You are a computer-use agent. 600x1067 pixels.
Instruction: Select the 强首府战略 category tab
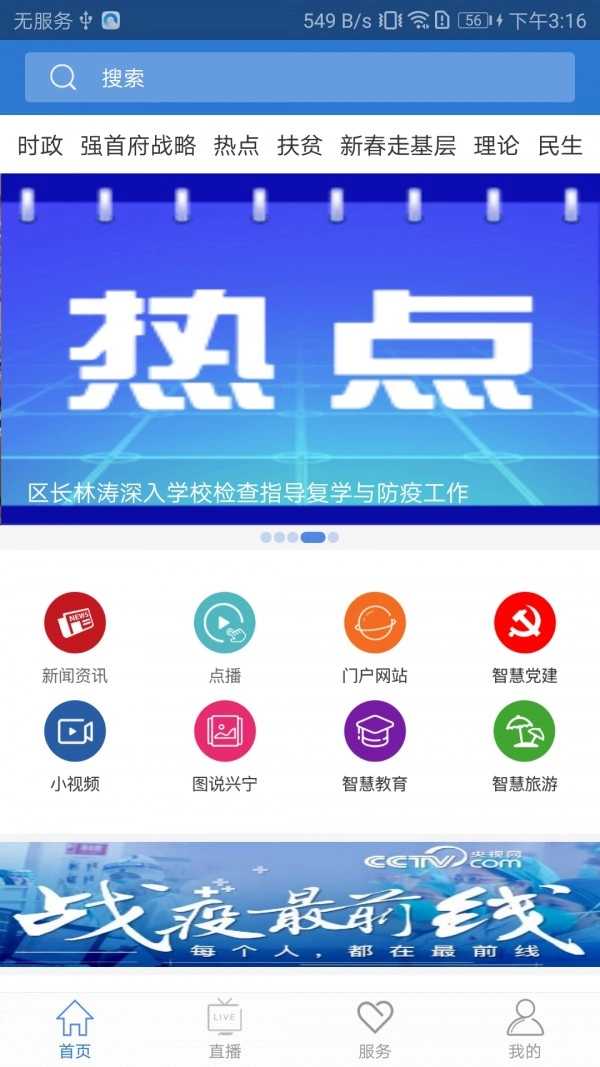pyautogui.click(x=138, y=146)
